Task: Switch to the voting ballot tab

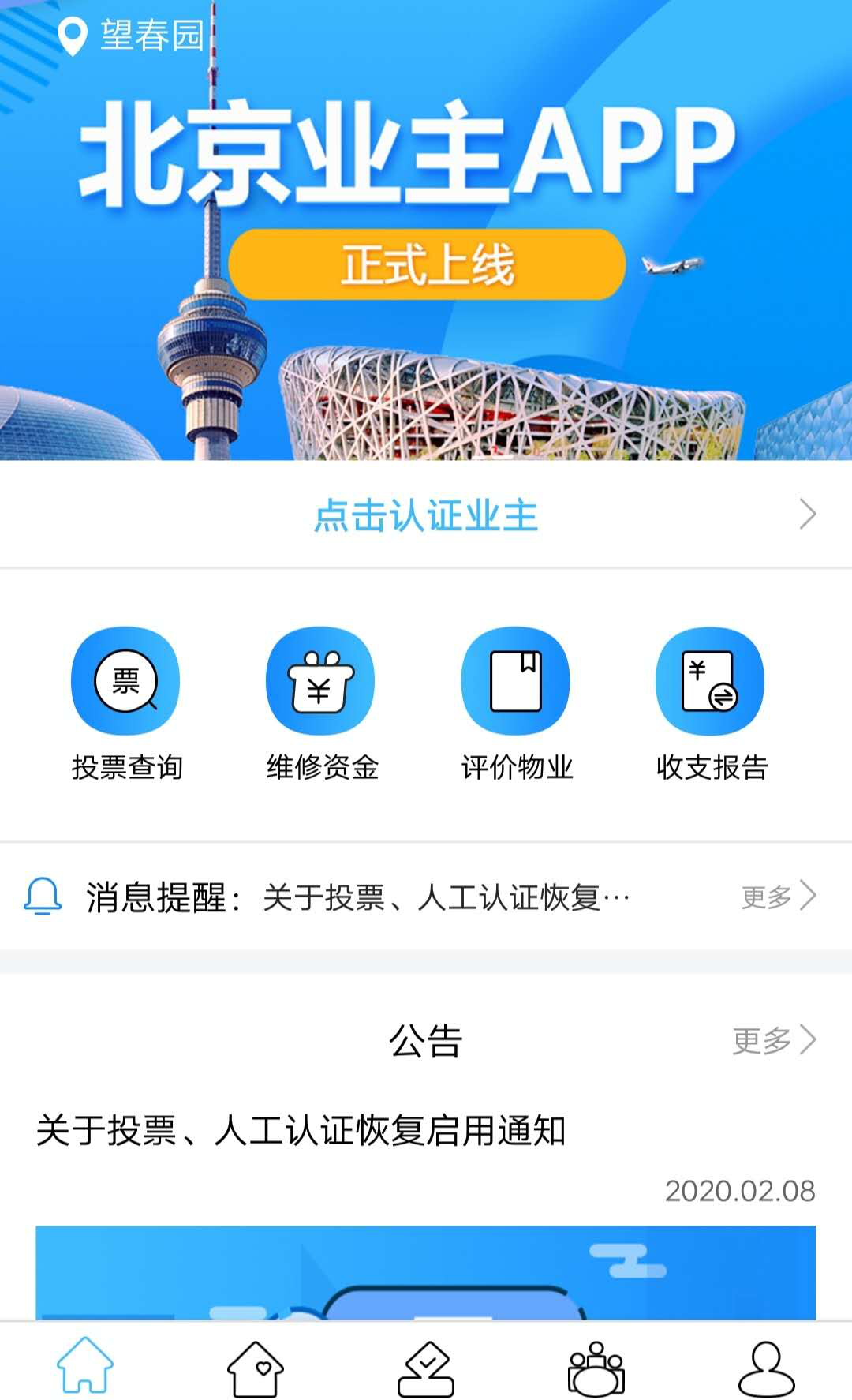Action: point(426,1368)
